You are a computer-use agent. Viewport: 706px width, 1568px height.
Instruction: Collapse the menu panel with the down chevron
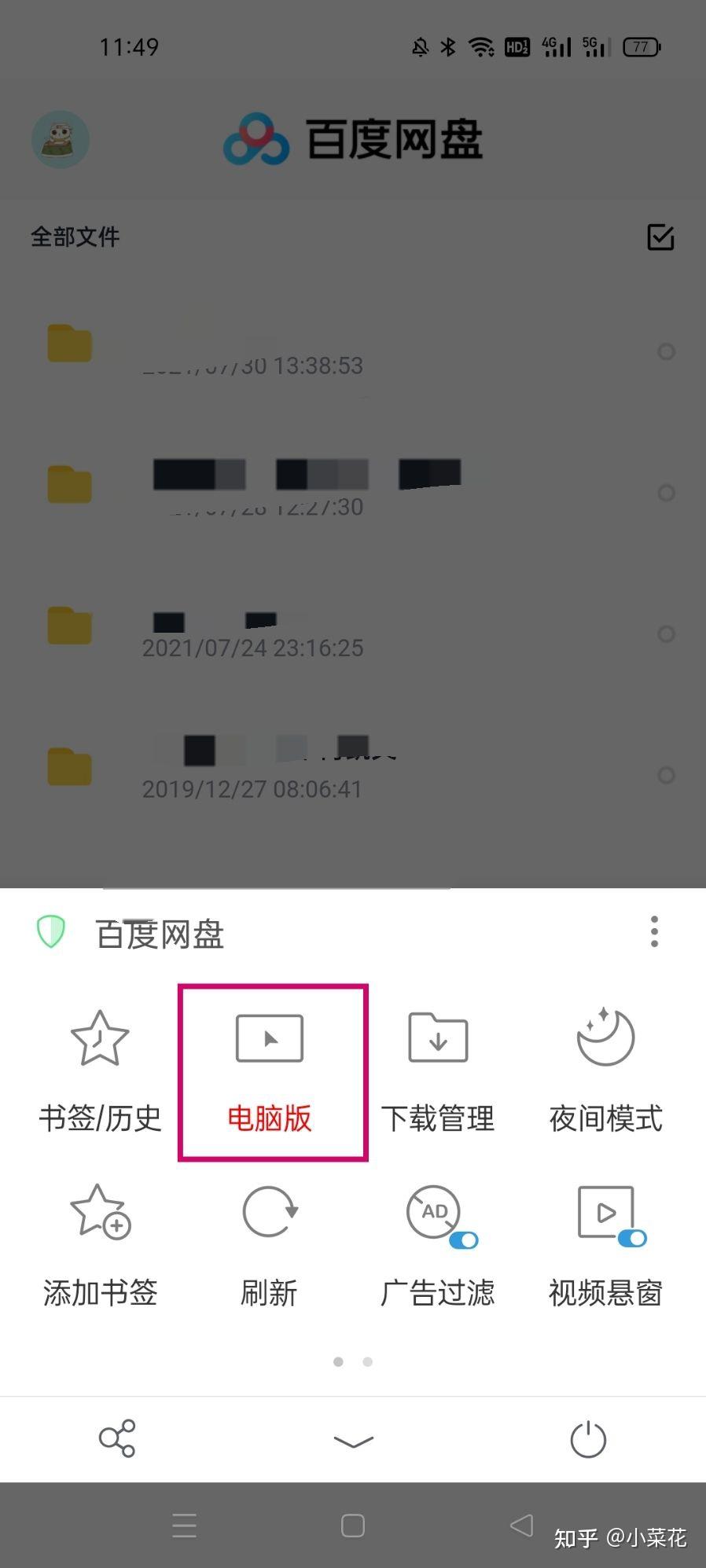click(353, 1441)
